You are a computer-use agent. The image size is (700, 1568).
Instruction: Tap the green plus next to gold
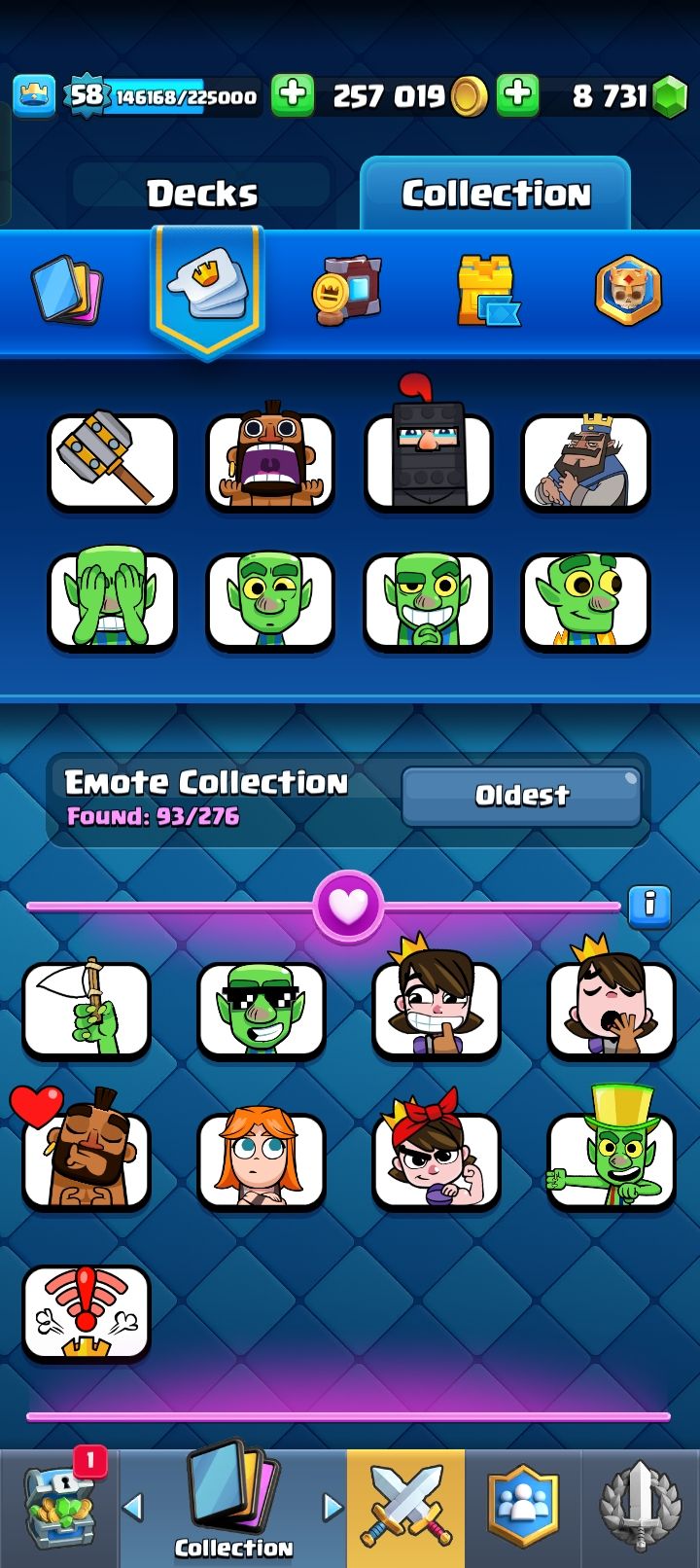pyautogui.click(x=292, y=95)
